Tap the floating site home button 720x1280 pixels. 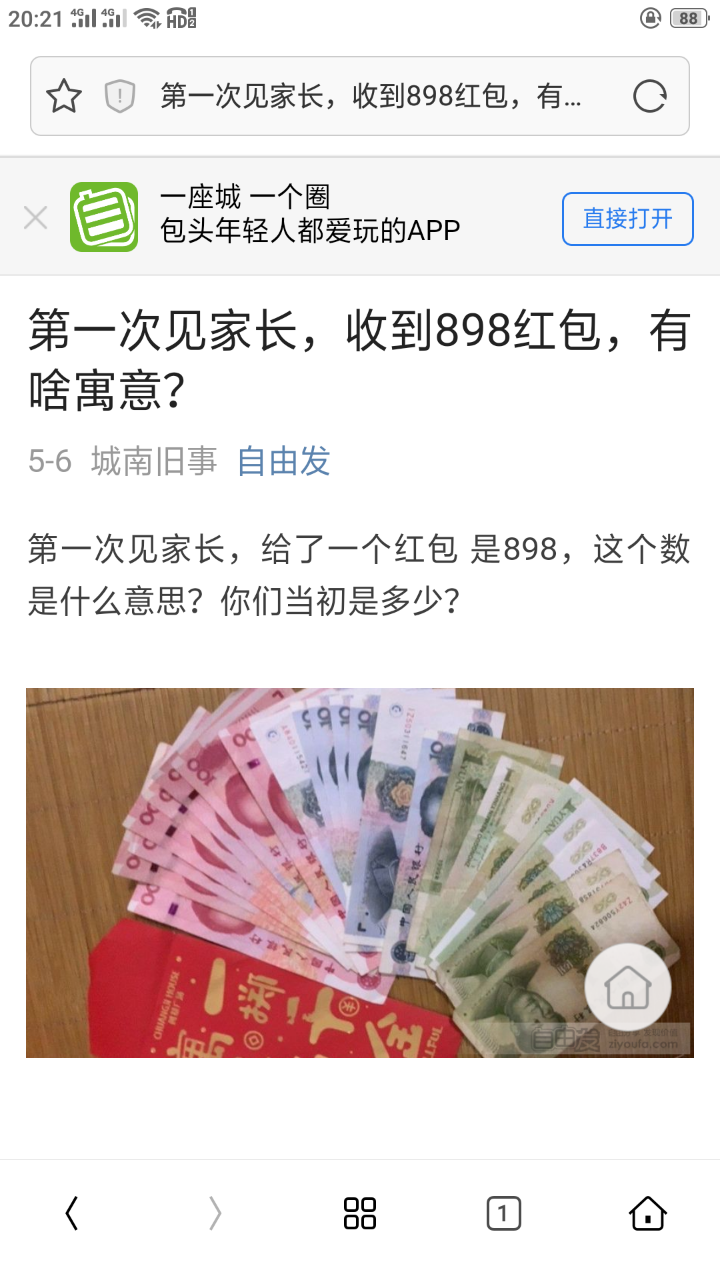click(627, 987)
